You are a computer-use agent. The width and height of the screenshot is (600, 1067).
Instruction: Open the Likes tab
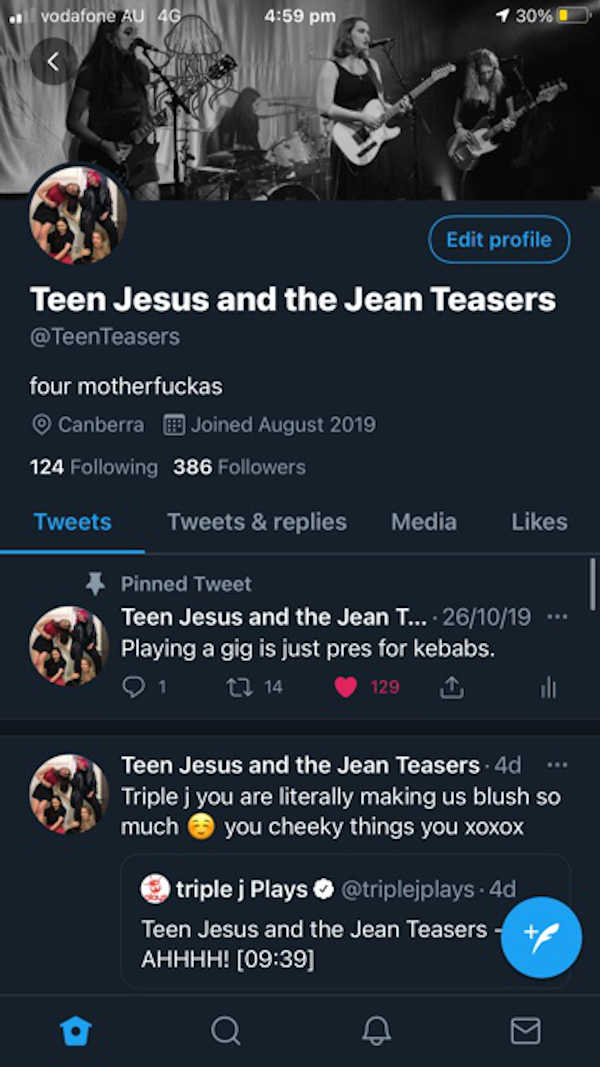pos(538,522)
